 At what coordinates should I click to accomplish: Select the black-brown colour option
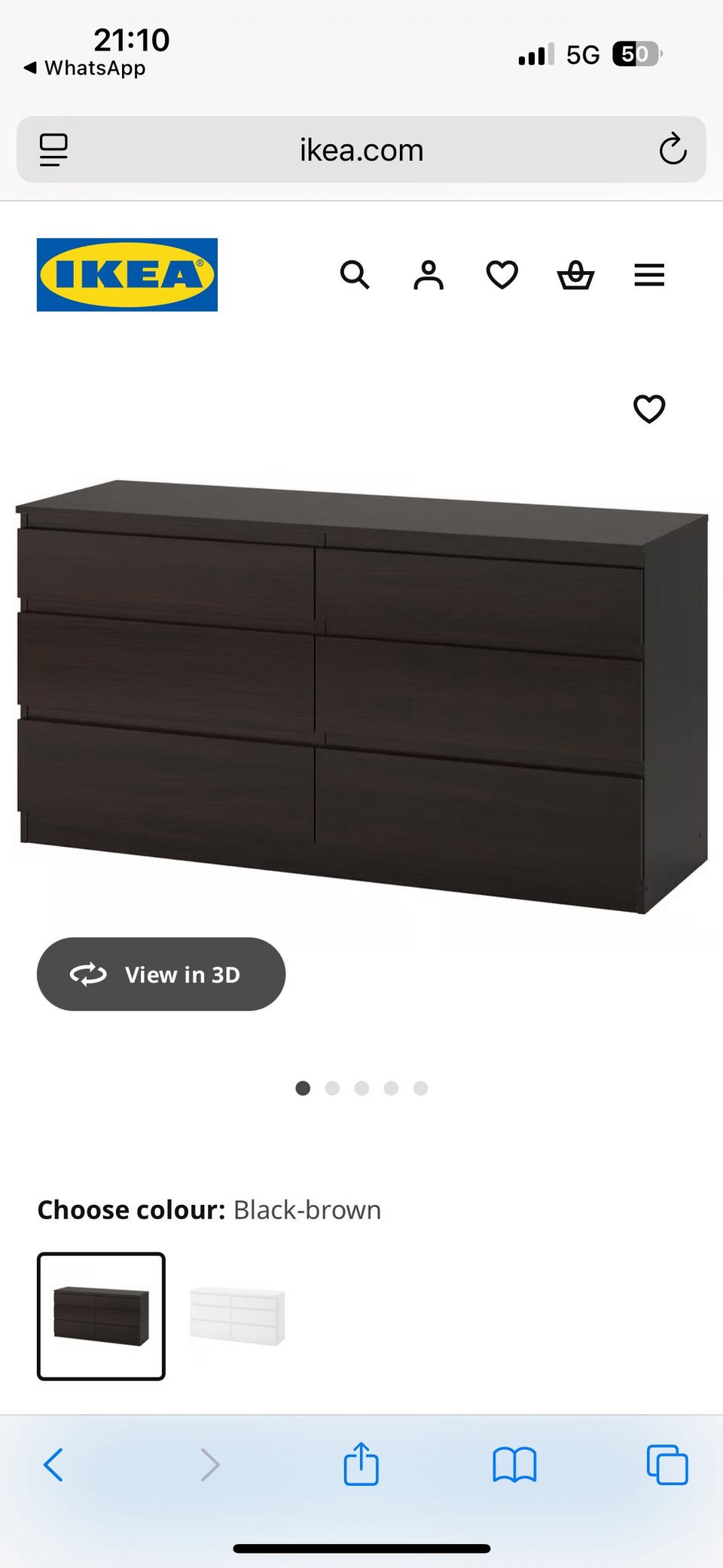[101, 1316]
